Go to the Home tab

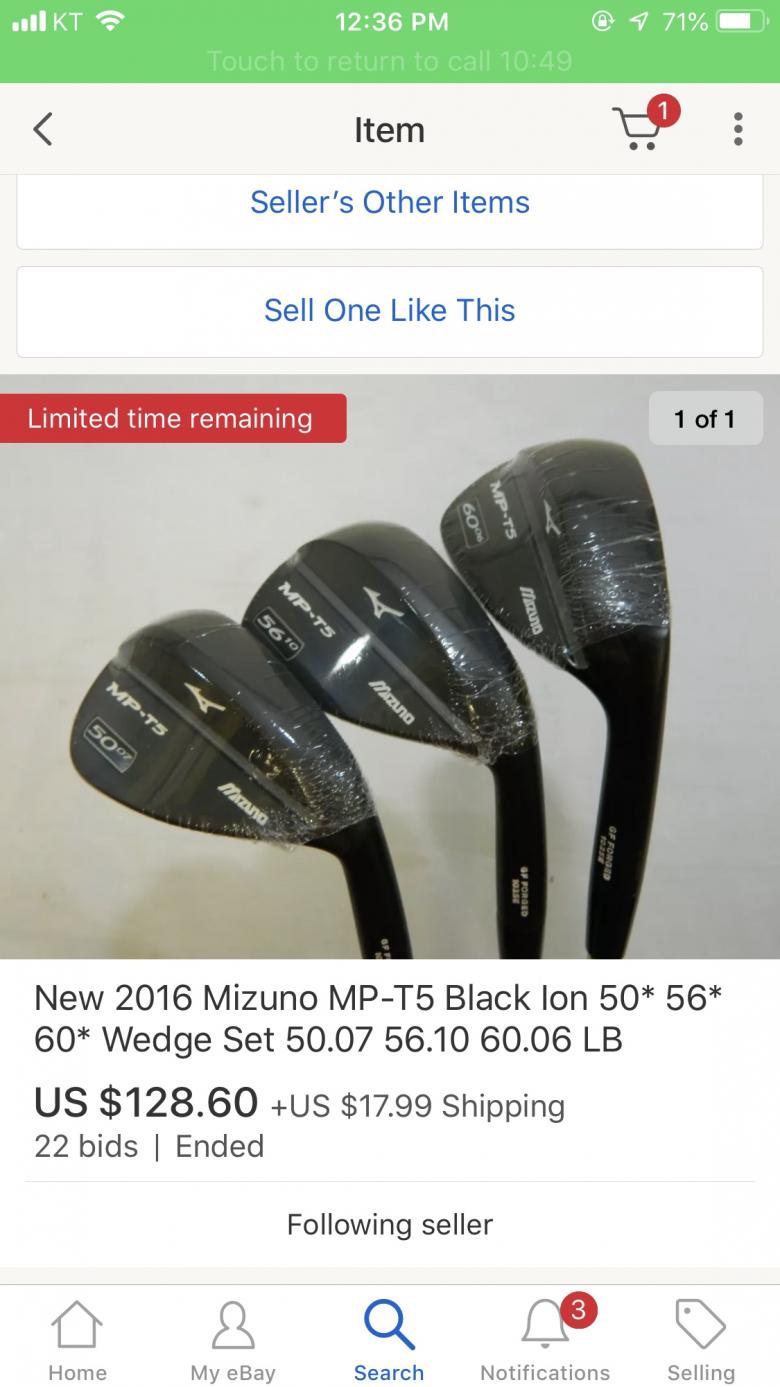point(77,1340)
